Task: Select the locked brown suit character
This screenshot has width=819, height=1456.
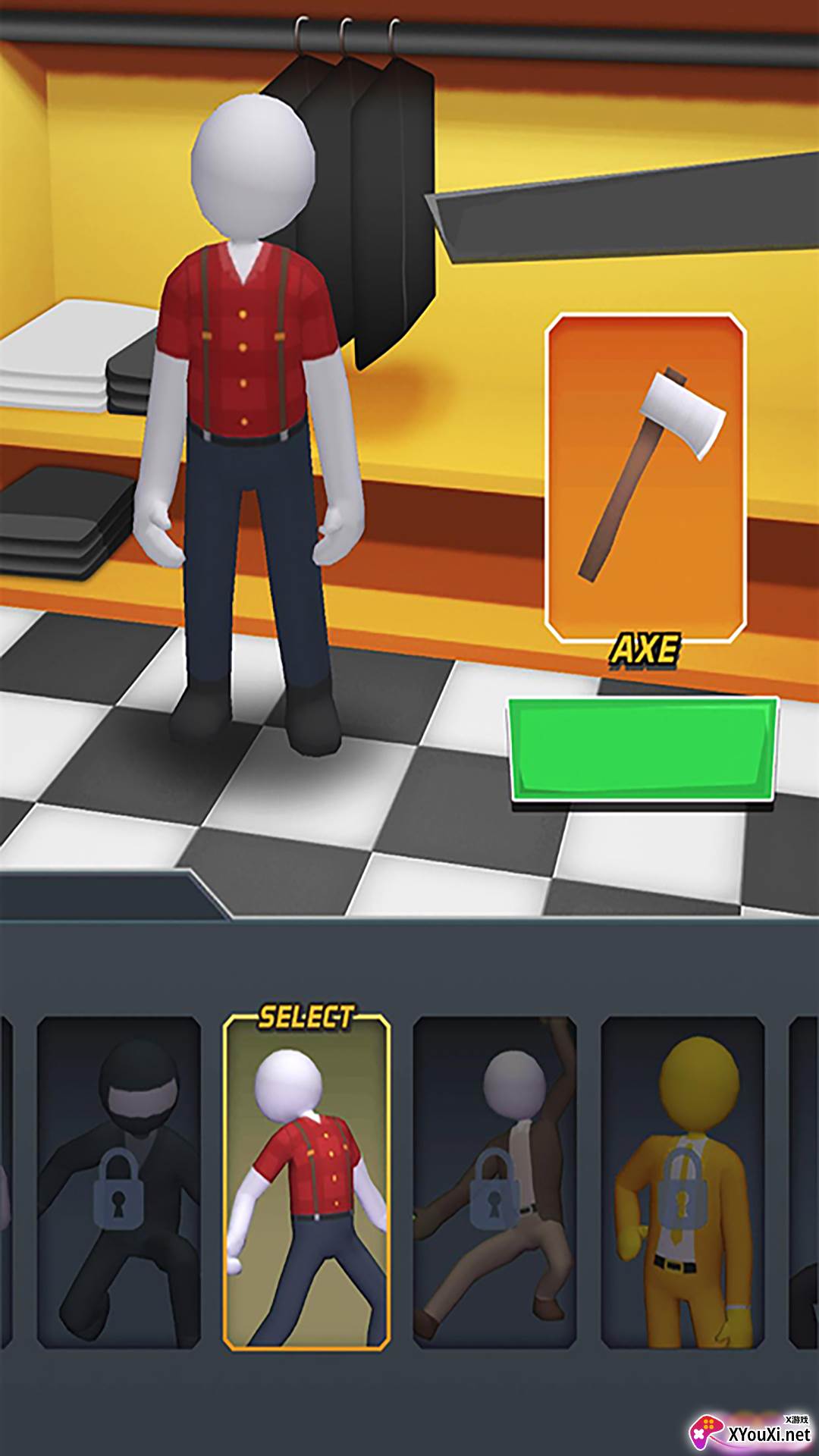Action: [x=494, y=1183]
